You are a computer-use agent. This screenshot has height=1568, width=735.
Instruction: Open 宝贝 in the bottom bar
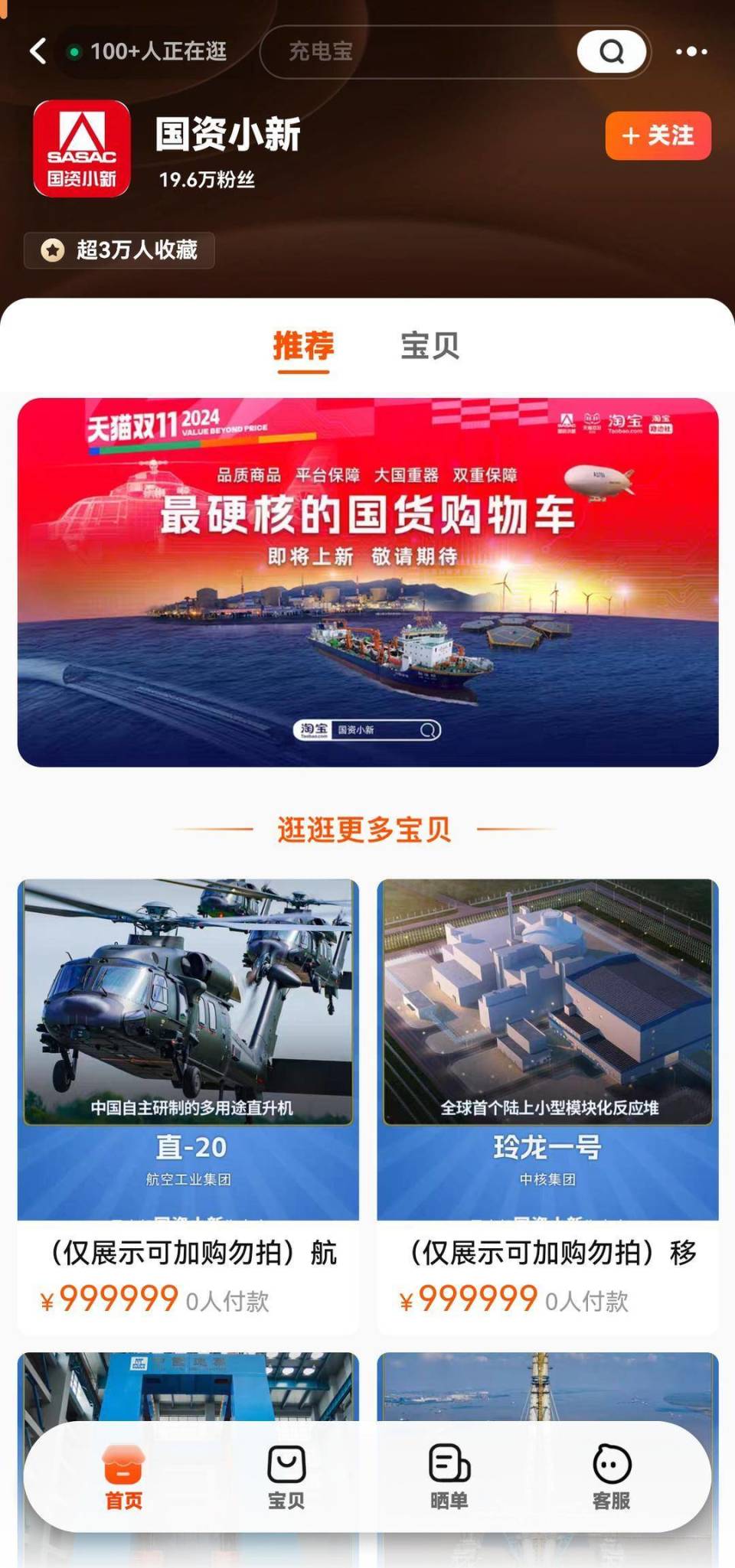coord(286,1477)
